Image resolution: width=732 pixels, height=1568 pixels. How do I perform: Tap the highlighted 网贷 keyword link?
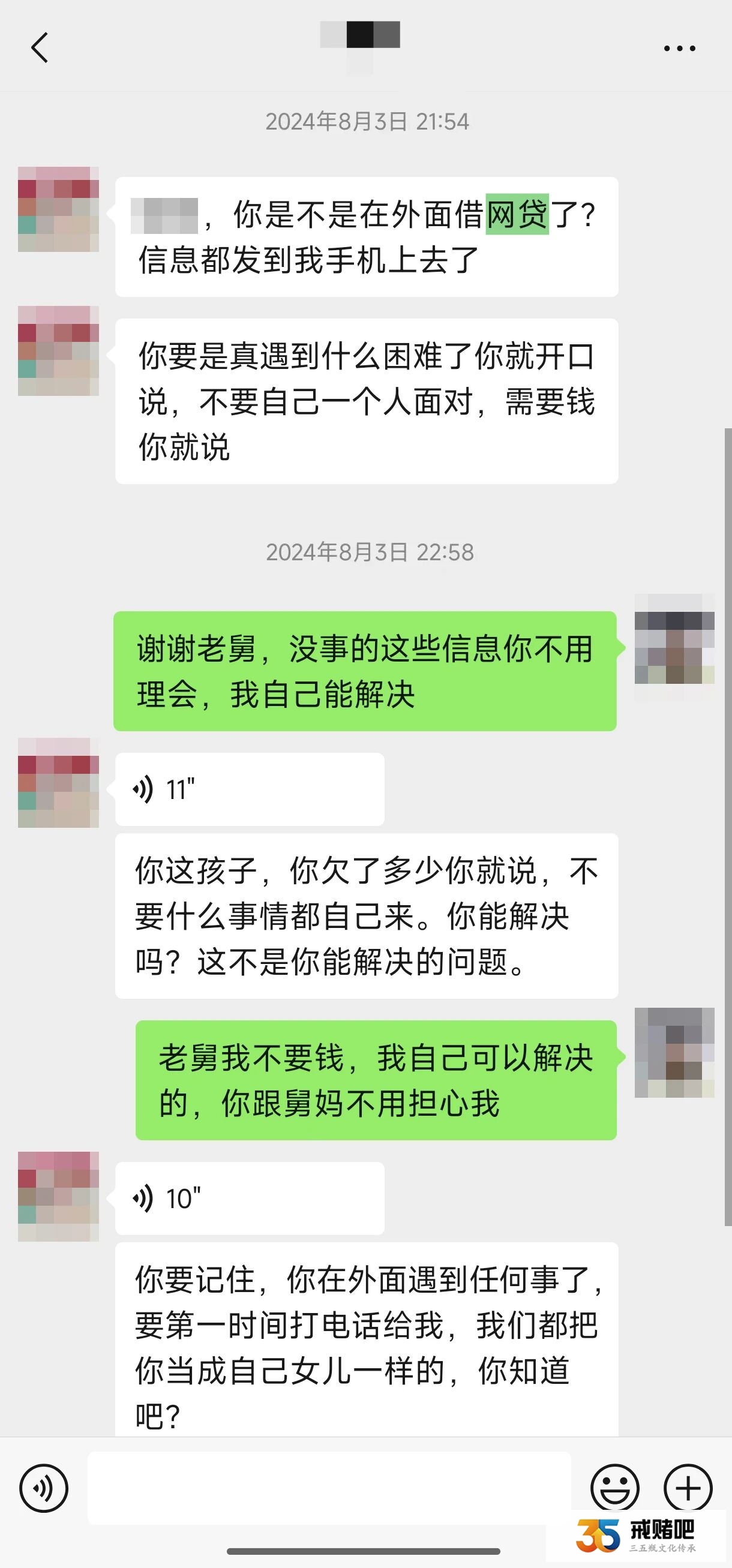(517, 214)
